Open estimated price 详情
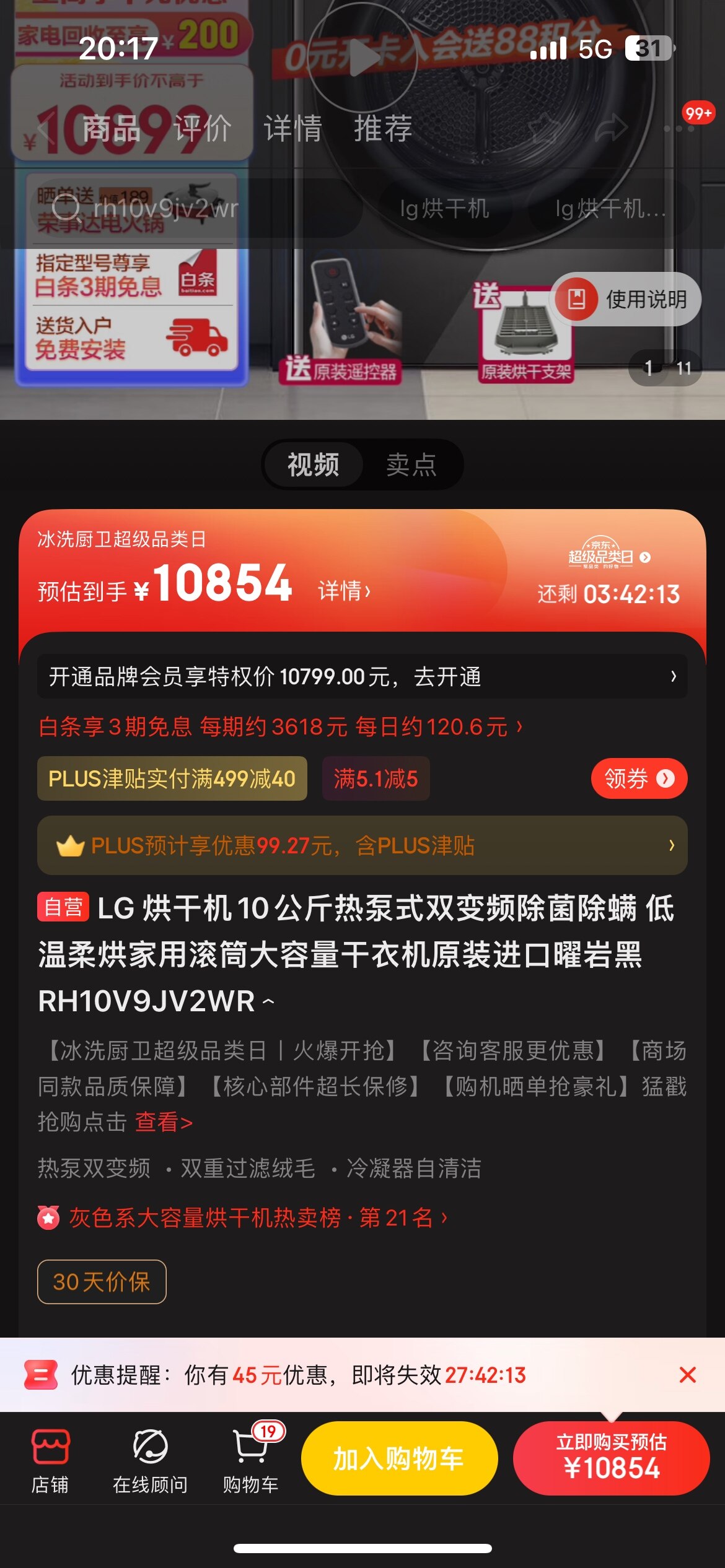This screenshot has width=725, height=1568. tap(344, 591)
